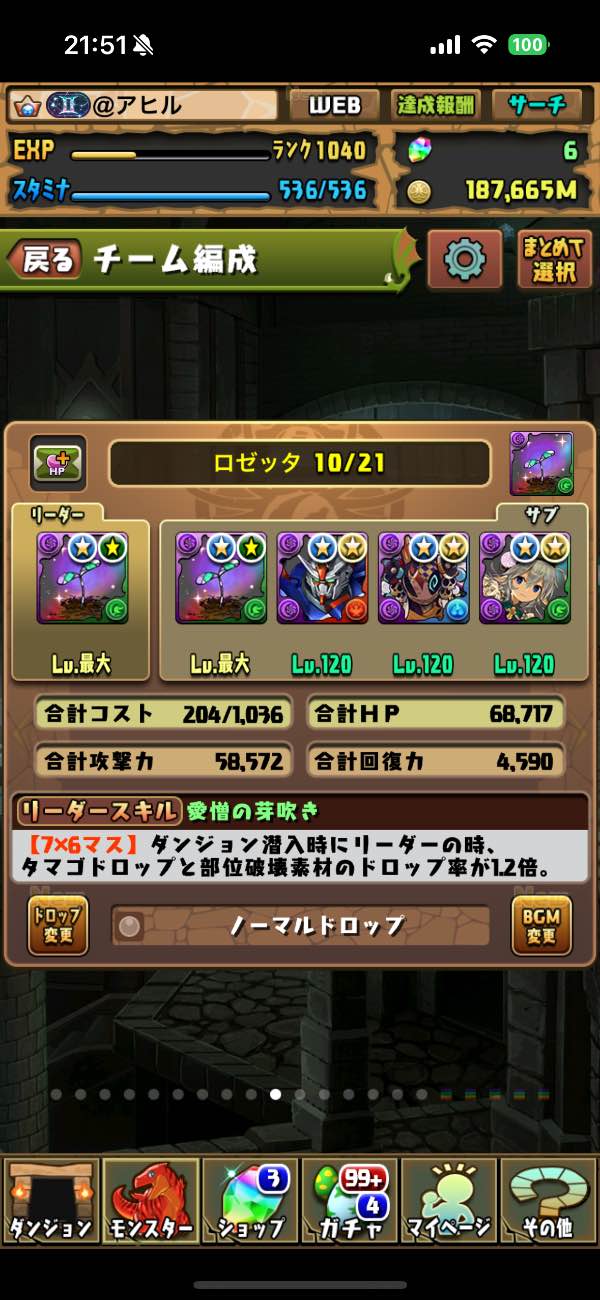
Task: Switch to the ダンジョン tab
Action: pyautogui.click(x=51, y=1199)
